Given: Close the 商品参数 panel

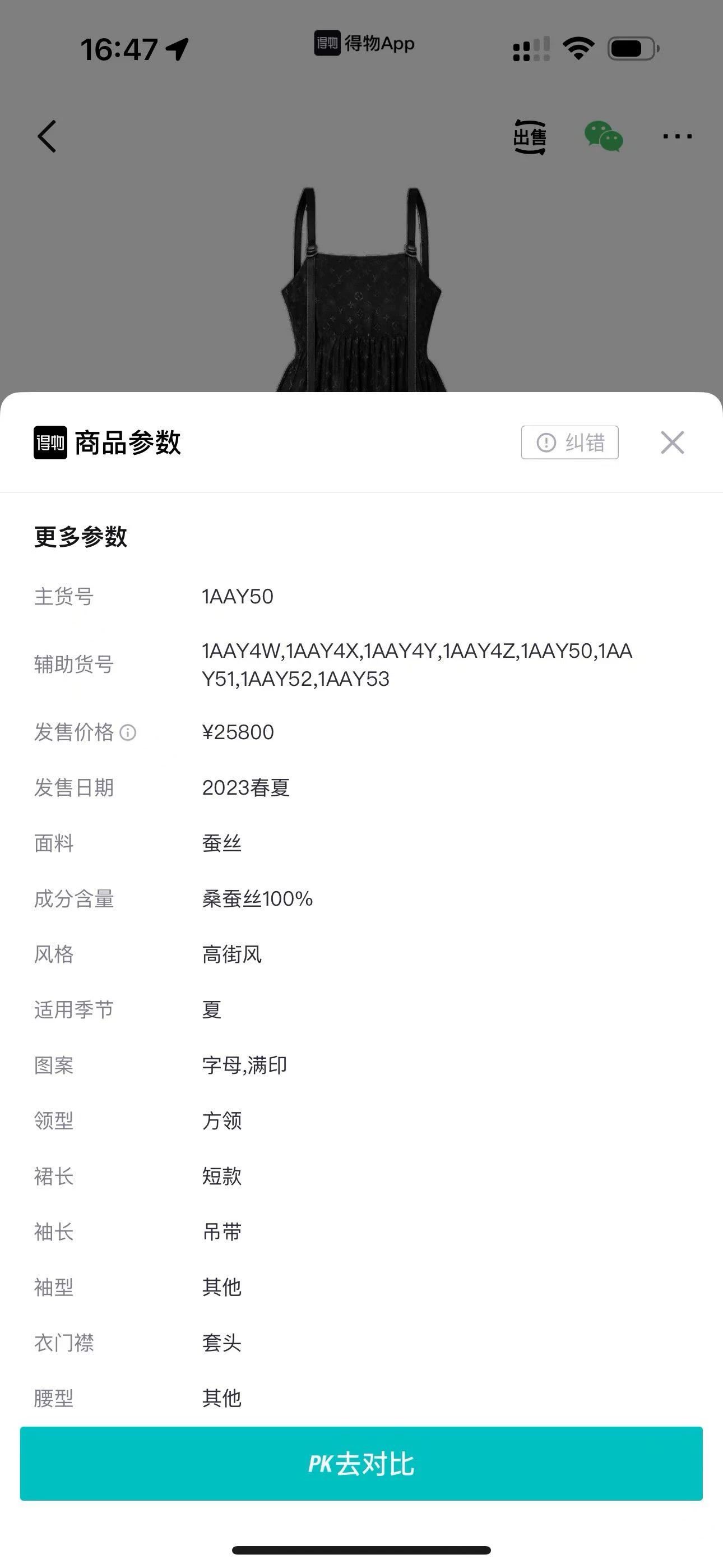Looking at the screenshot, I should (x=672, y=442).
